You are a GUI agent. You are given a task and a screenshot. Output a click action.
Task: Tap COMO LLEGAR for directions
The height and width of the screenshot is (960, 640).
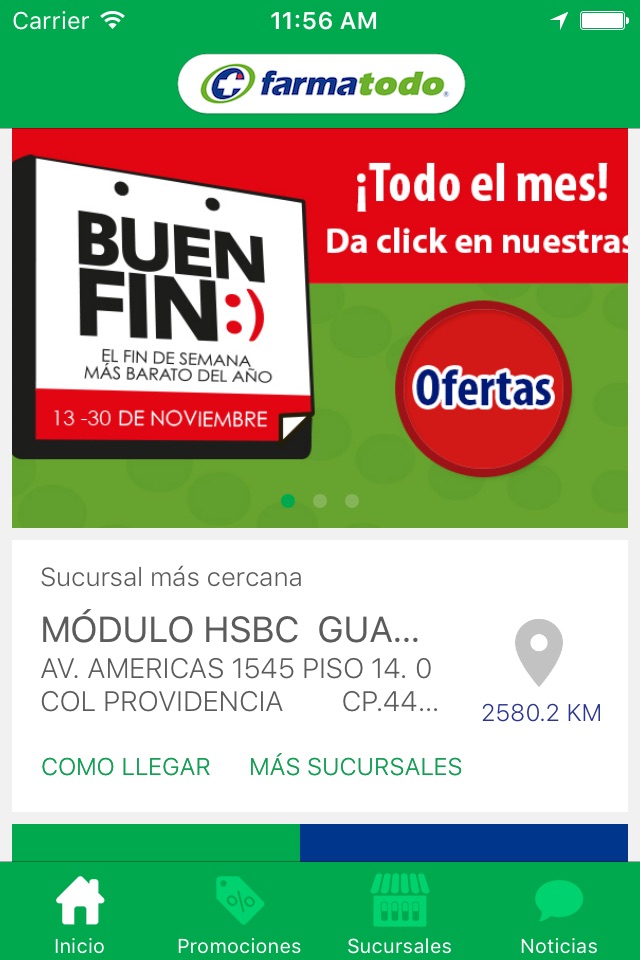click(x=126, y=767)
